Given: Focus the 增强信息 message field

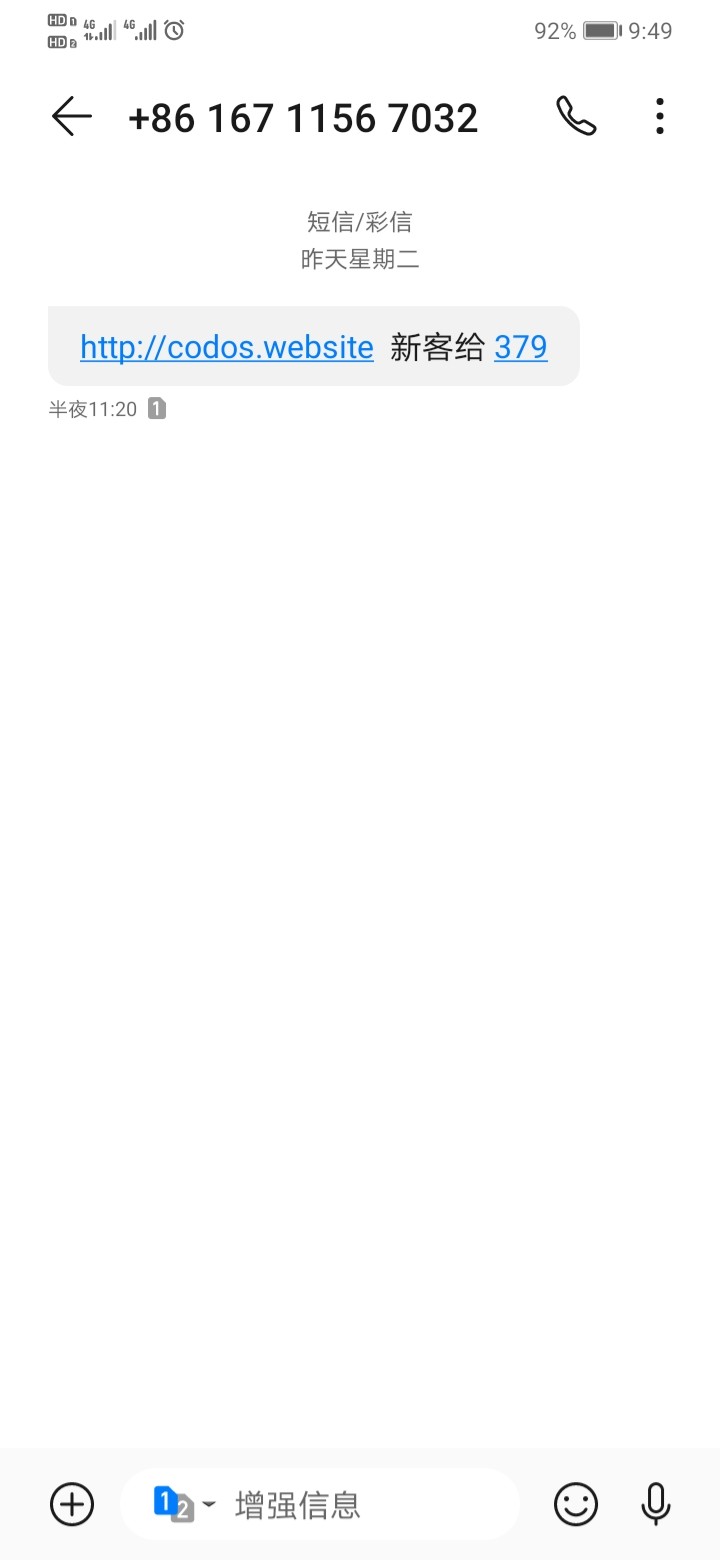Looking at the screenshot, I should tap(360, 1504).
